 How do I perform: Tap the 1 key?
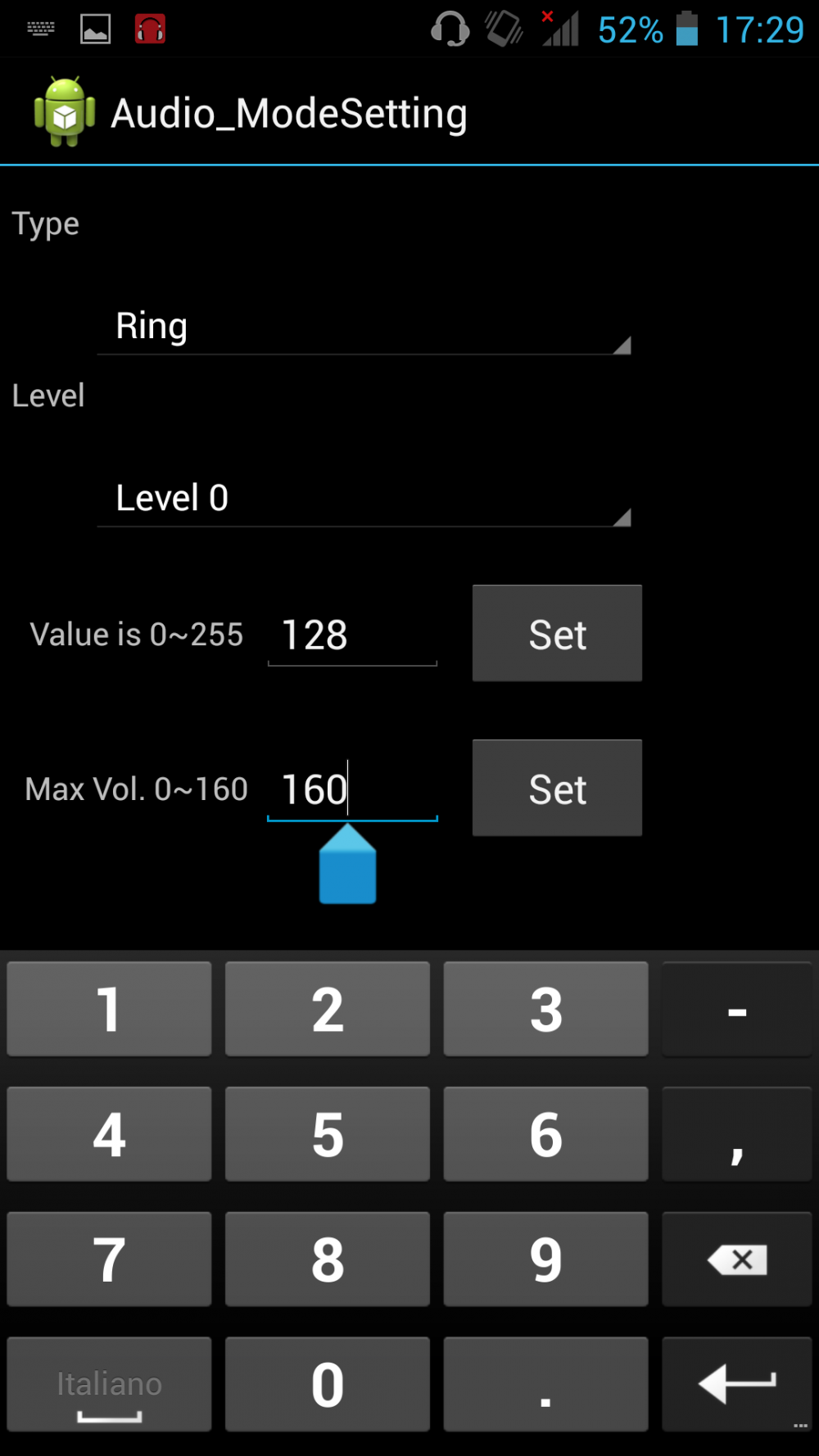[109, 1009]
